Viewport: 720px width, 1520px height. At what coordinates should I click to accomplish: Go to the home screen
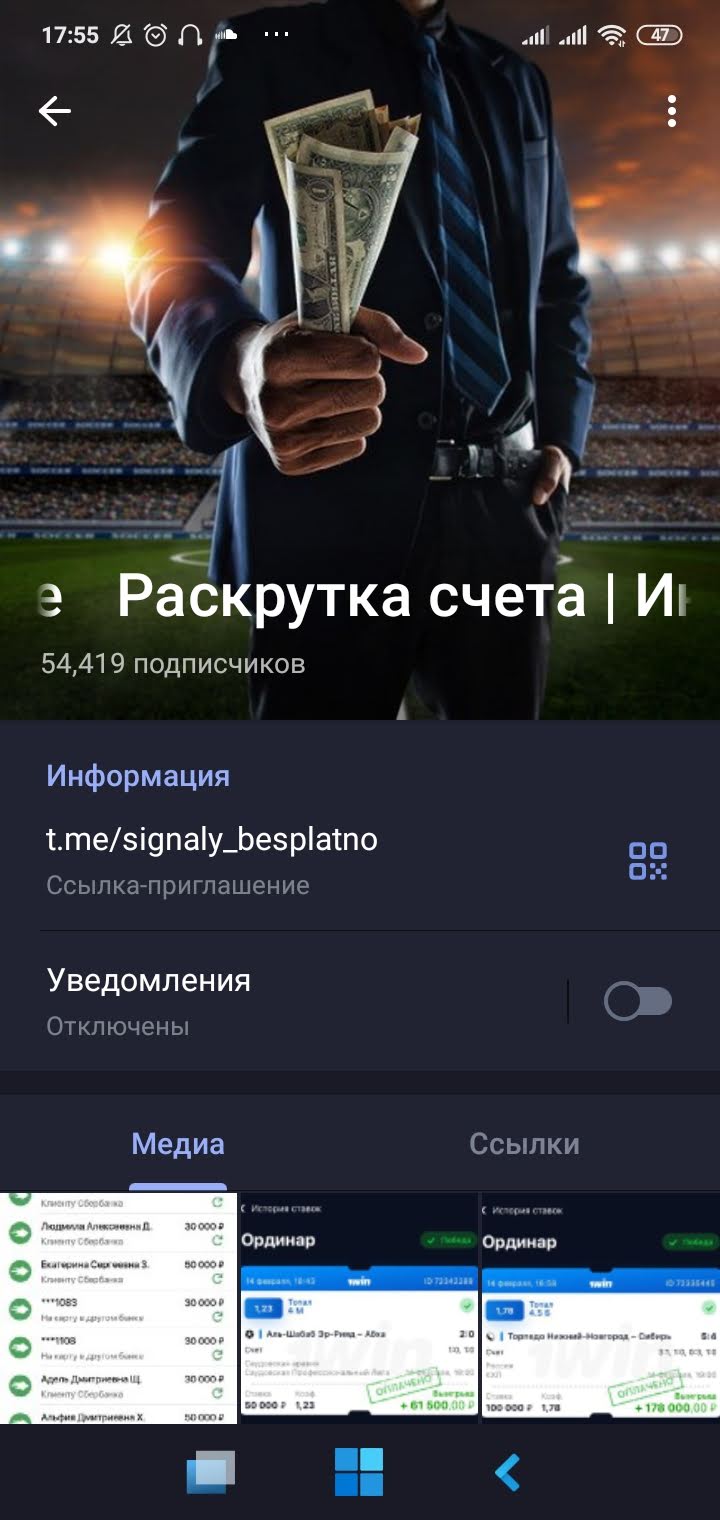(359, 1472)
